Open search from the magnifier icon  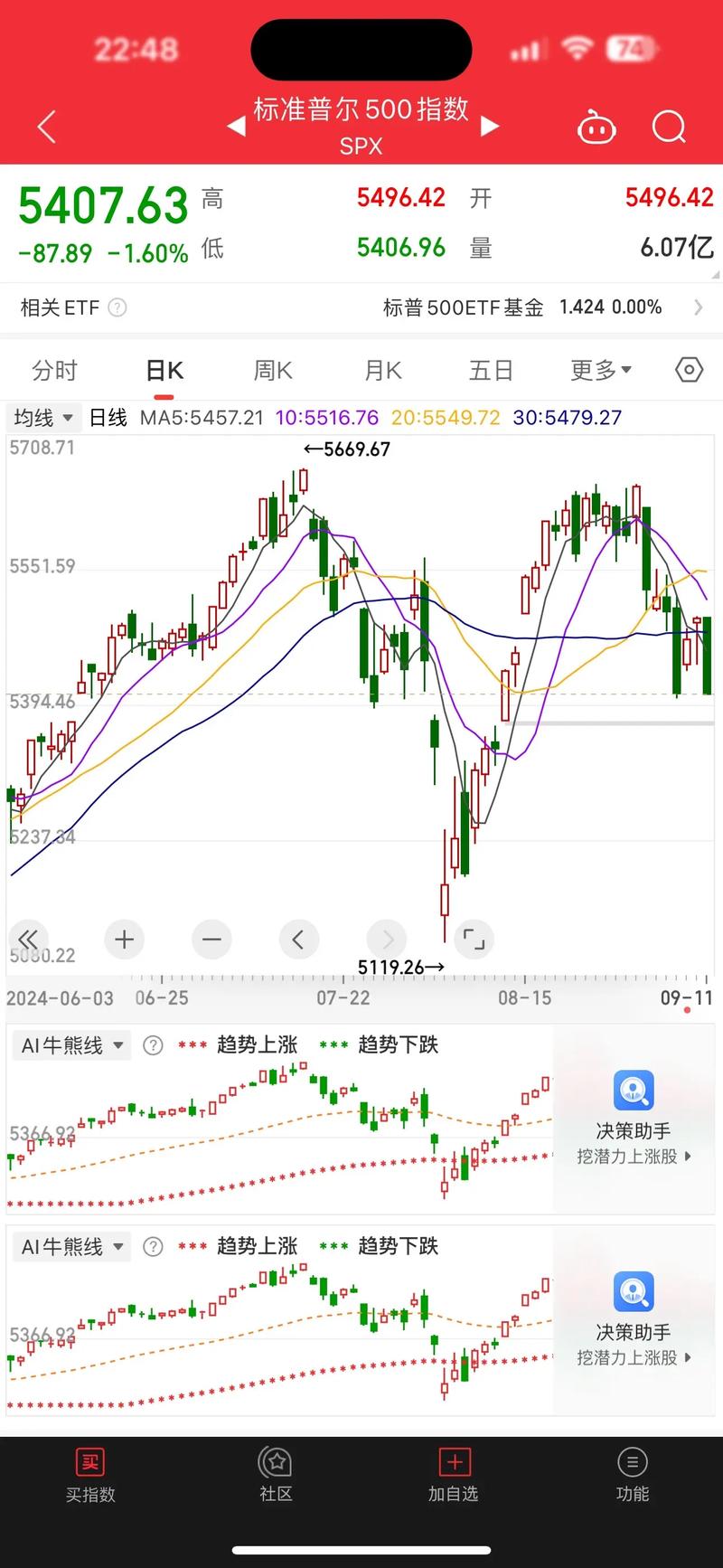click(x=669, y=128)
